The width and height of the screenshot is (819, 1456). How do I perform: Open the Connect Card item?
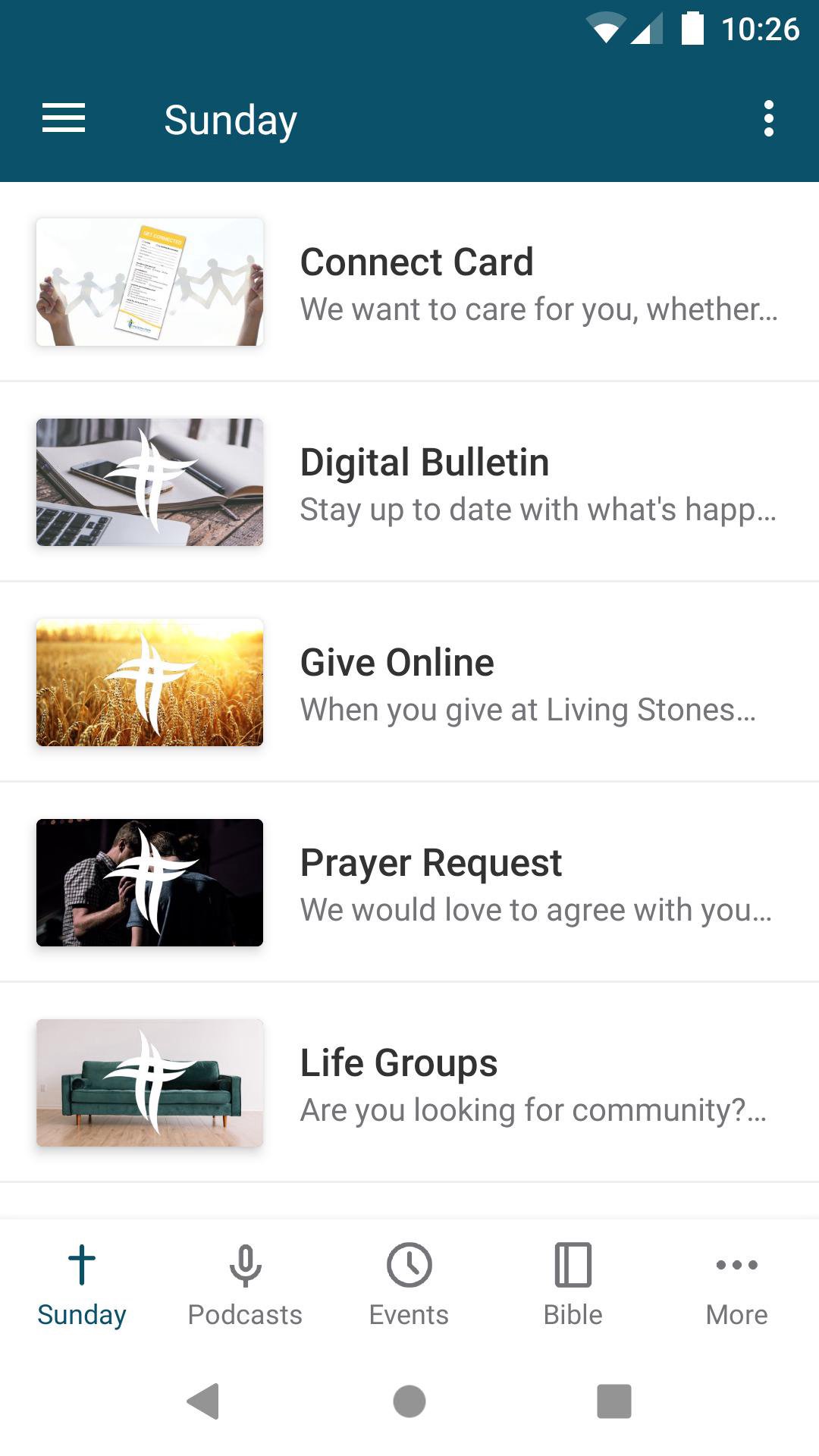pos(409,282)
